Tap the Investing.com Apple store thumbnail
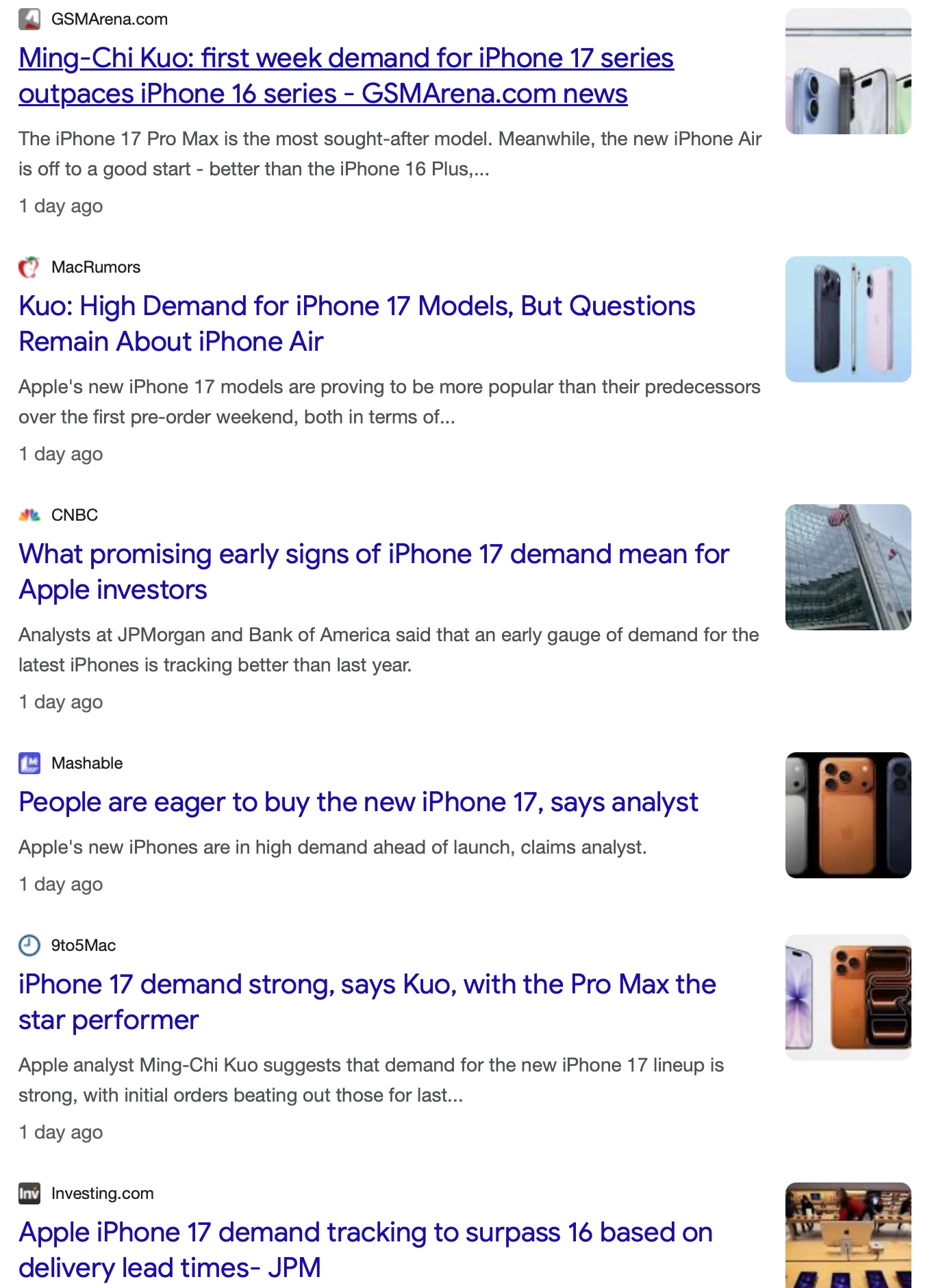945x1288 pixels. tap(848, 1237)
